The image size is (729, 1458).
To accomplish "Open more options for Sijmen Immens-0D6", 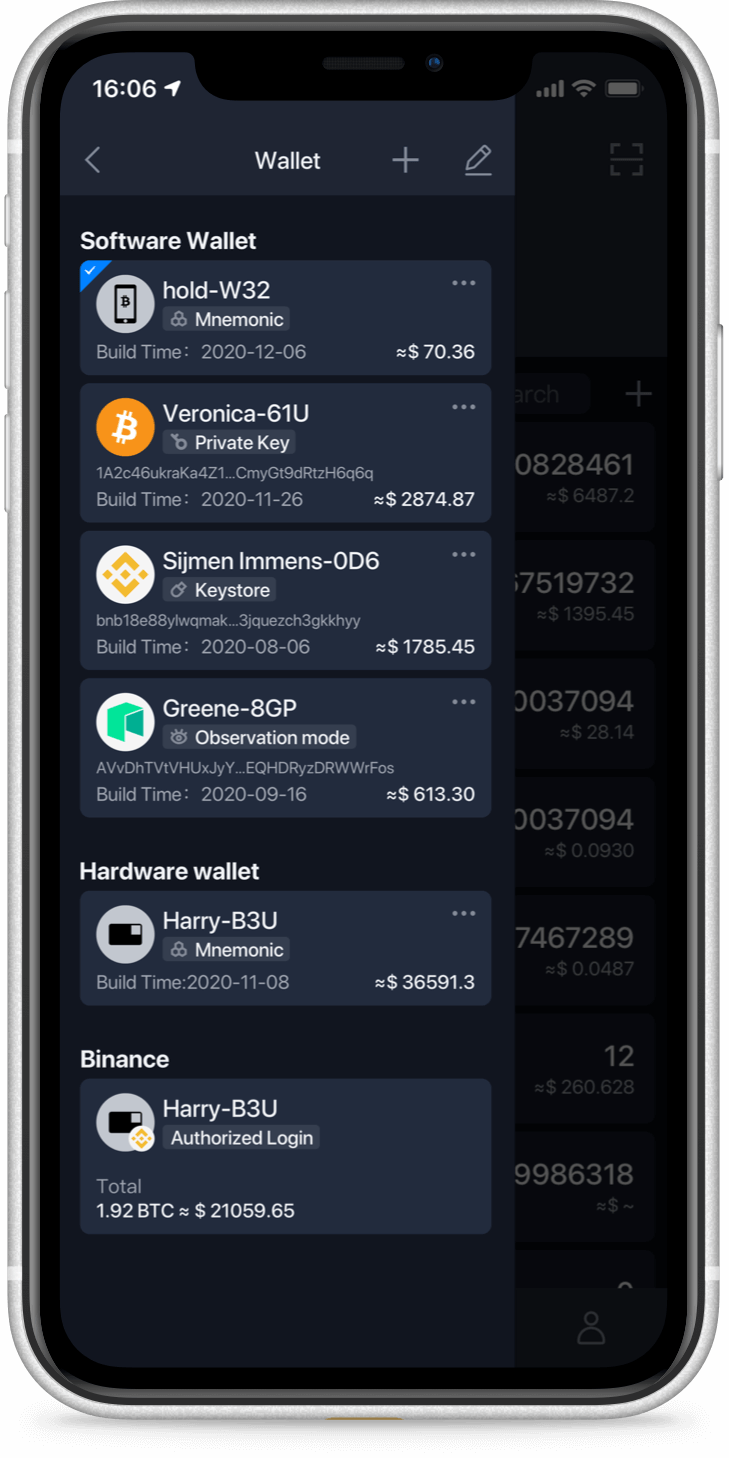I will [x=464, y=555].
